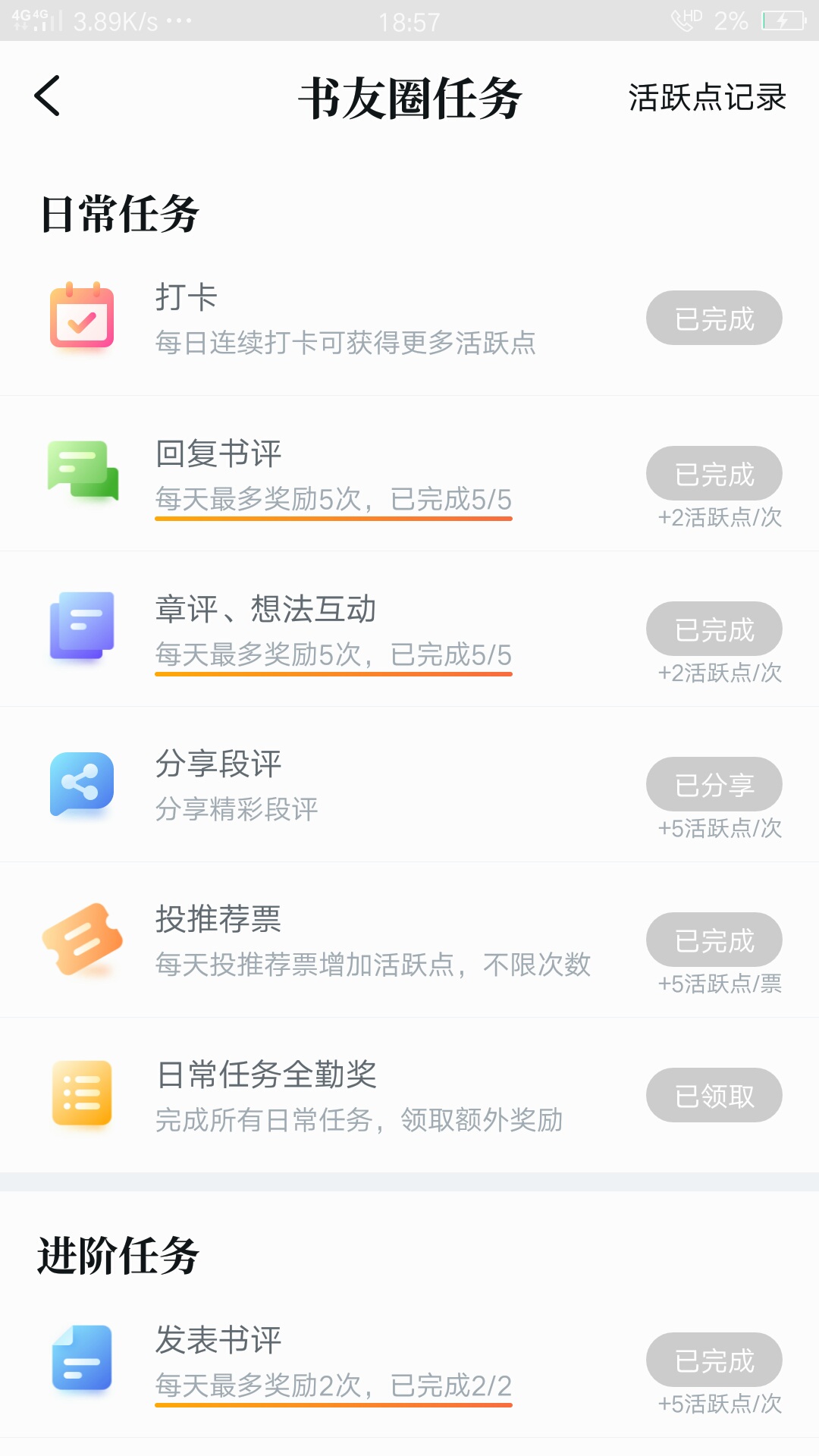Tap the 已完成 button for 打卡

(x=714, y=318)
